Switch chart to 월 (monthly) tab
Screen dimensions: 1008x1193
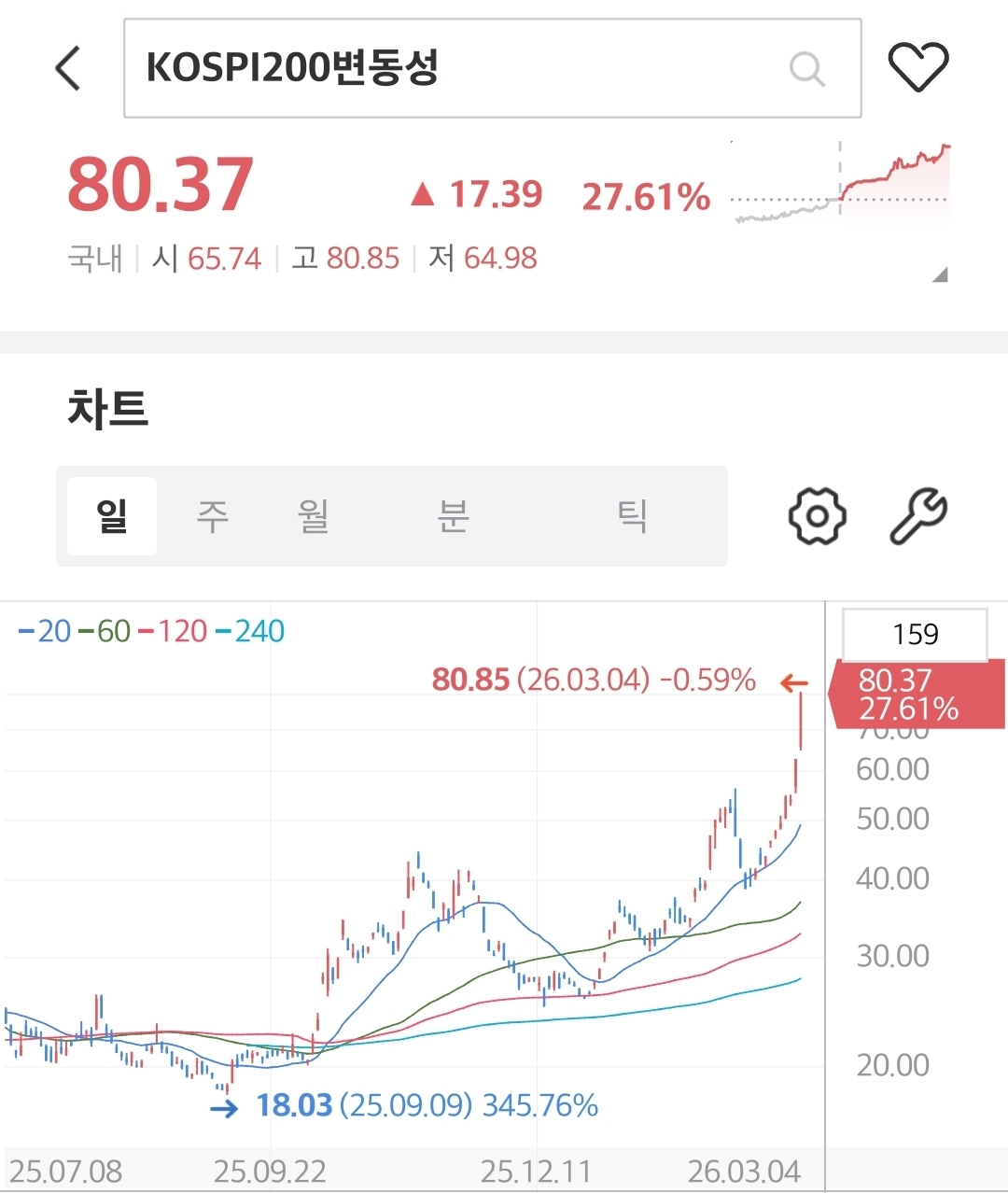[314, 515]
